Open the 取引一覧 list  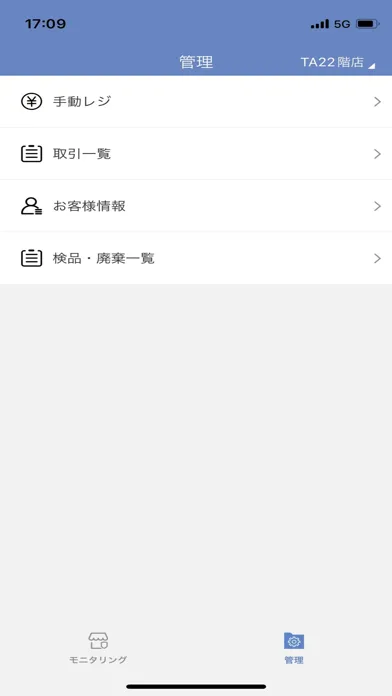[196, 154]
